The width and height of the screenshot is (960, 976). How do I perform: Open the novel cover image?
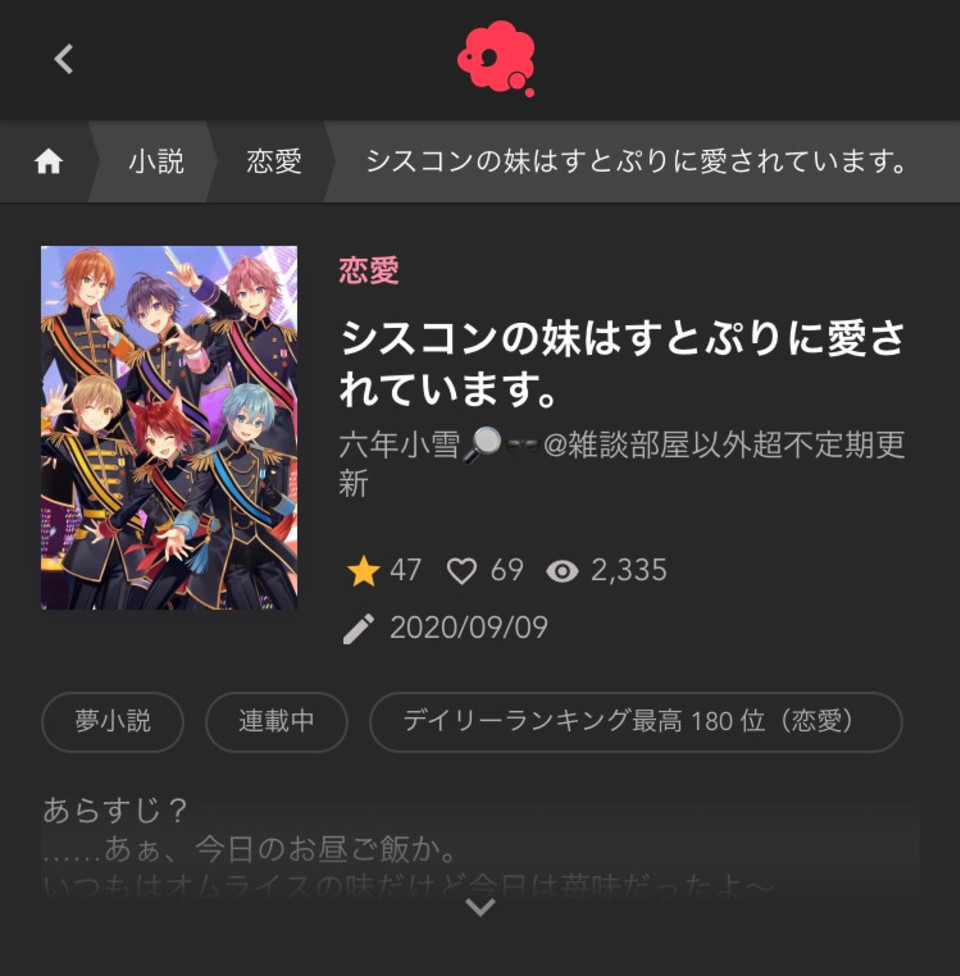point(169,427)
